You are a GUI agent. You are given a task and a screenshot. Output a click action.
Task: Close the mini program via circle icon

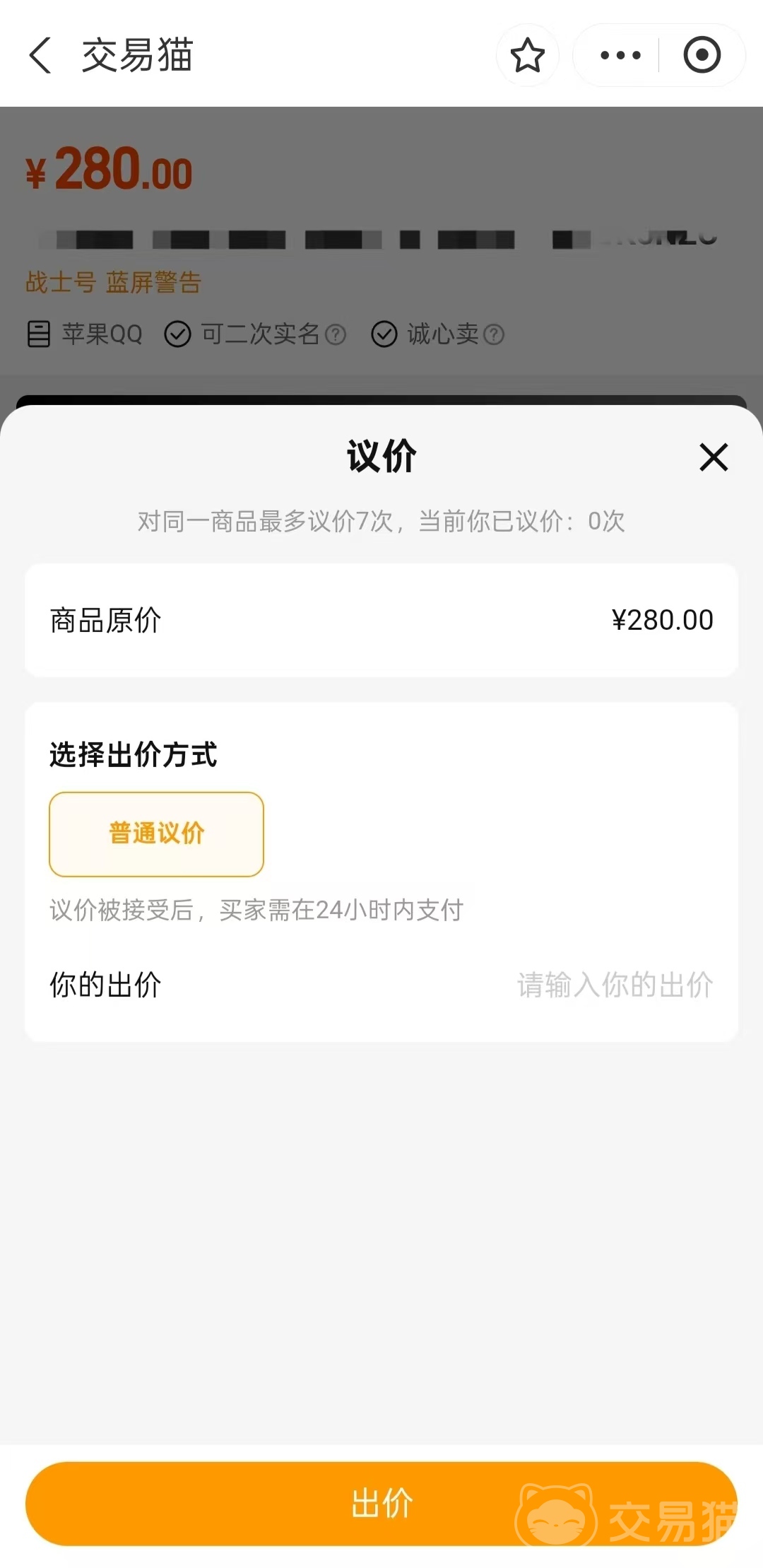(702, 55)
